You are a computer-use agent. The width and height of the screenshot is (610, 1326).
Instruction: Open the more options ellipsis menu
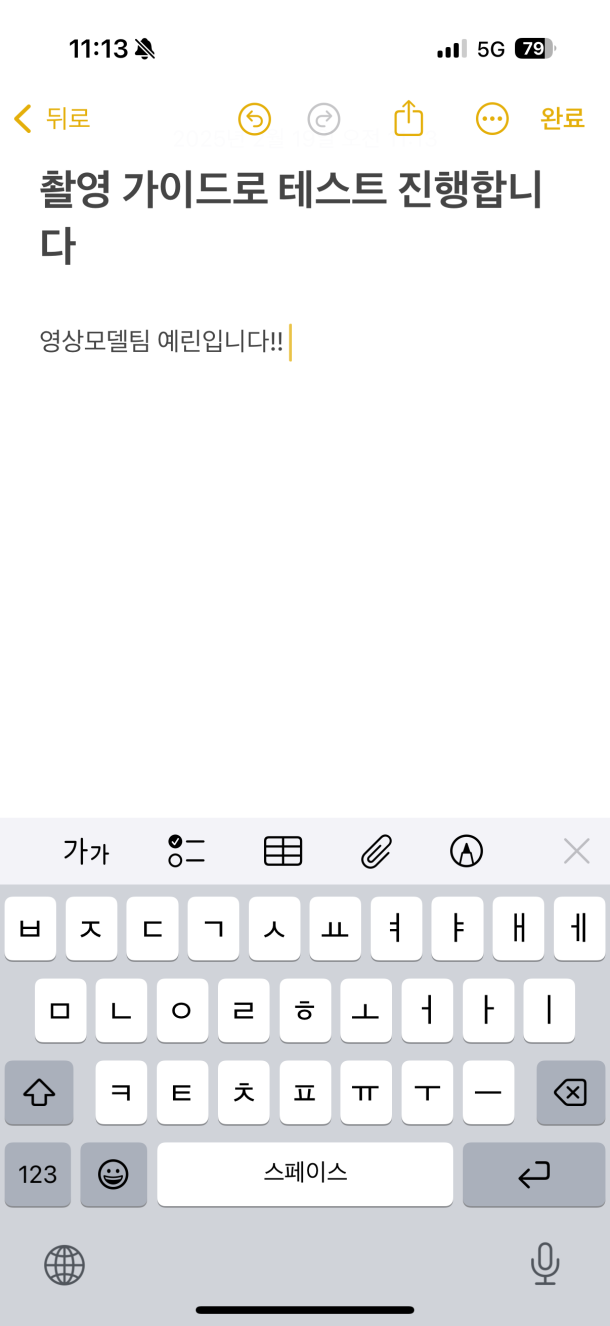(x=491, y=119)
